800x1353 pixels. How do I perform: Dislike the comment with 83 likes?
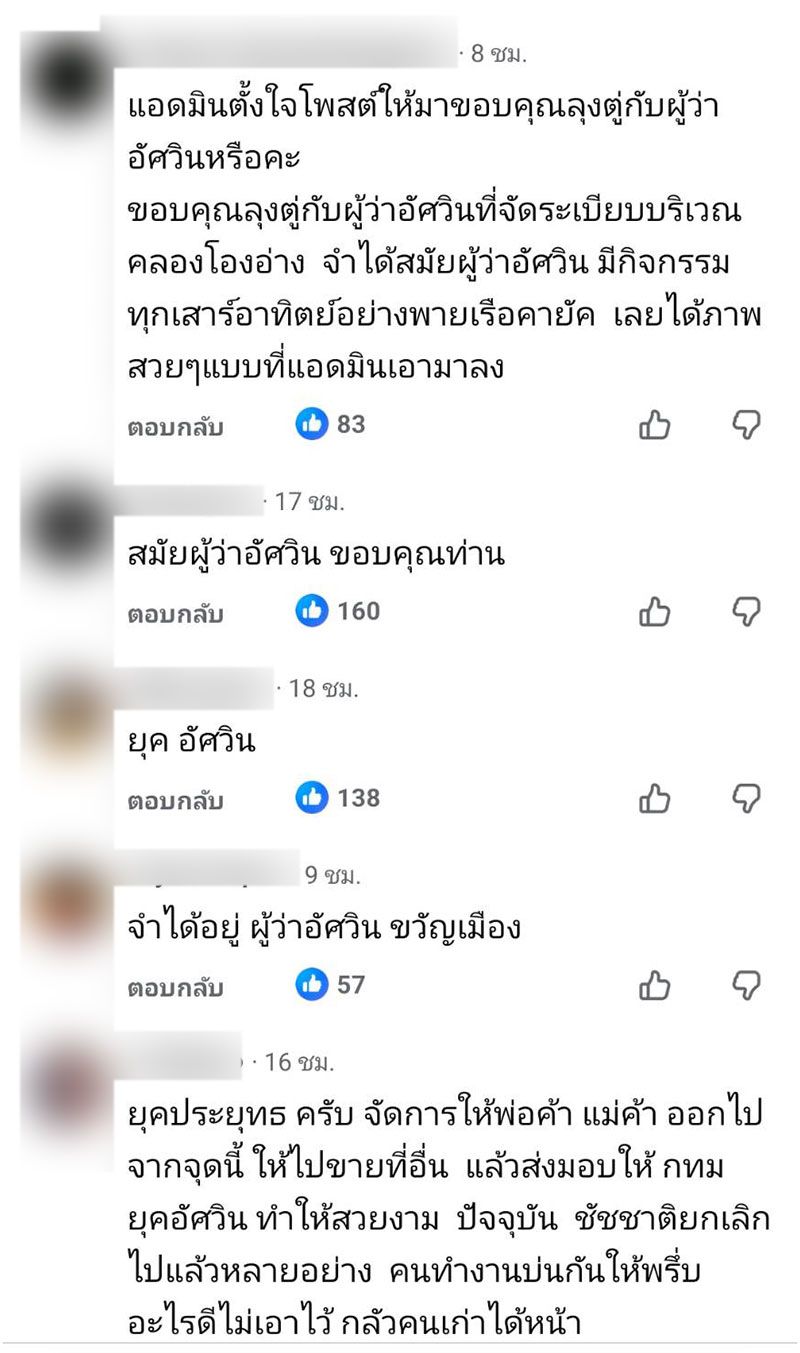click(747, 425)
